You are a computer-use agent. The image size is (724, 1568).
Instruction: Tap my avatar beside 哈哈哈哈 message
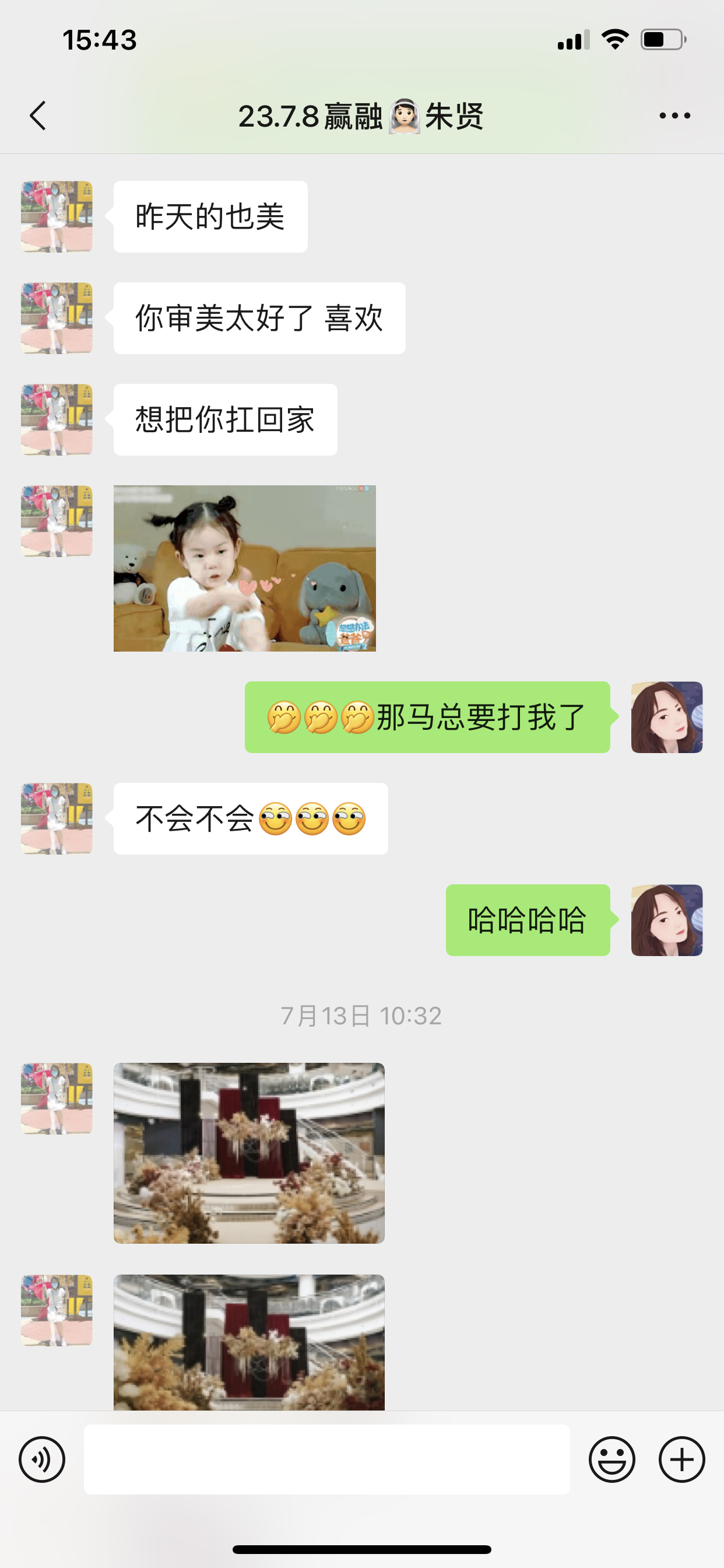pos(666,920)
